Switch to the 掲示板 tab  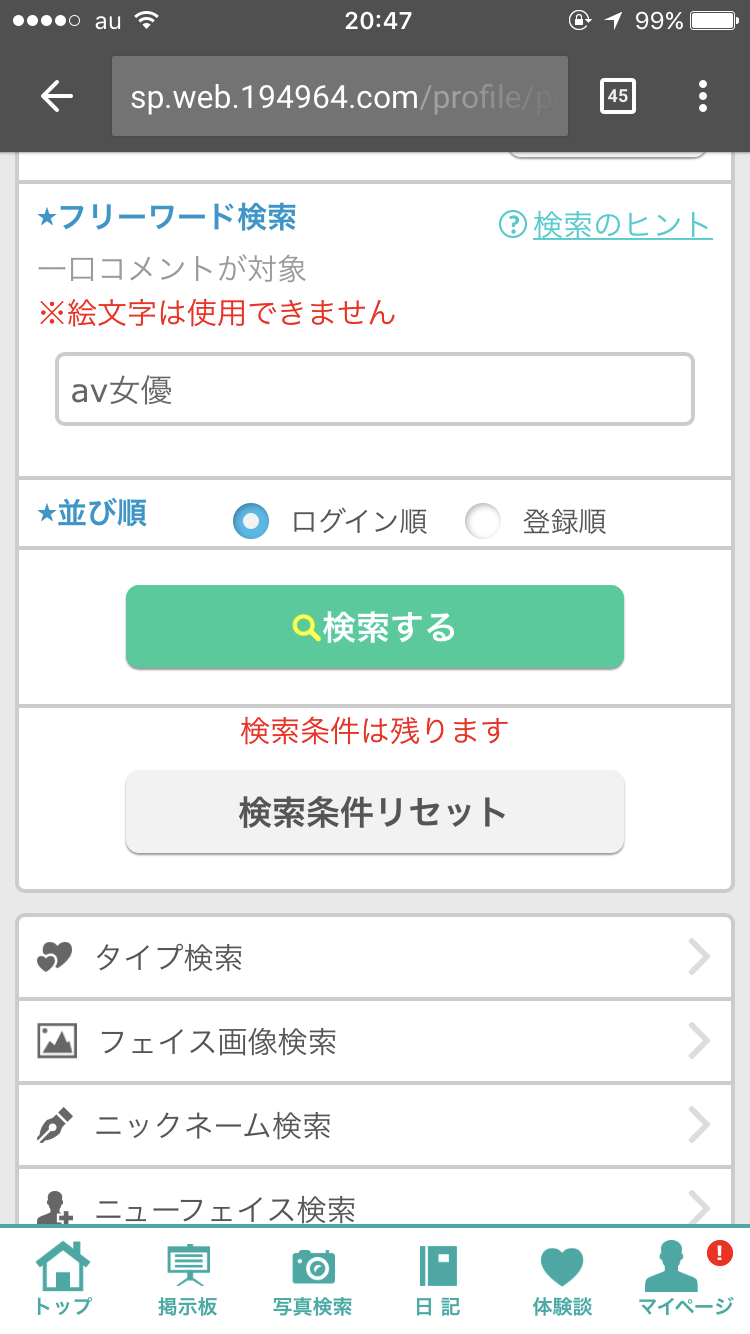click(187, 1280)
